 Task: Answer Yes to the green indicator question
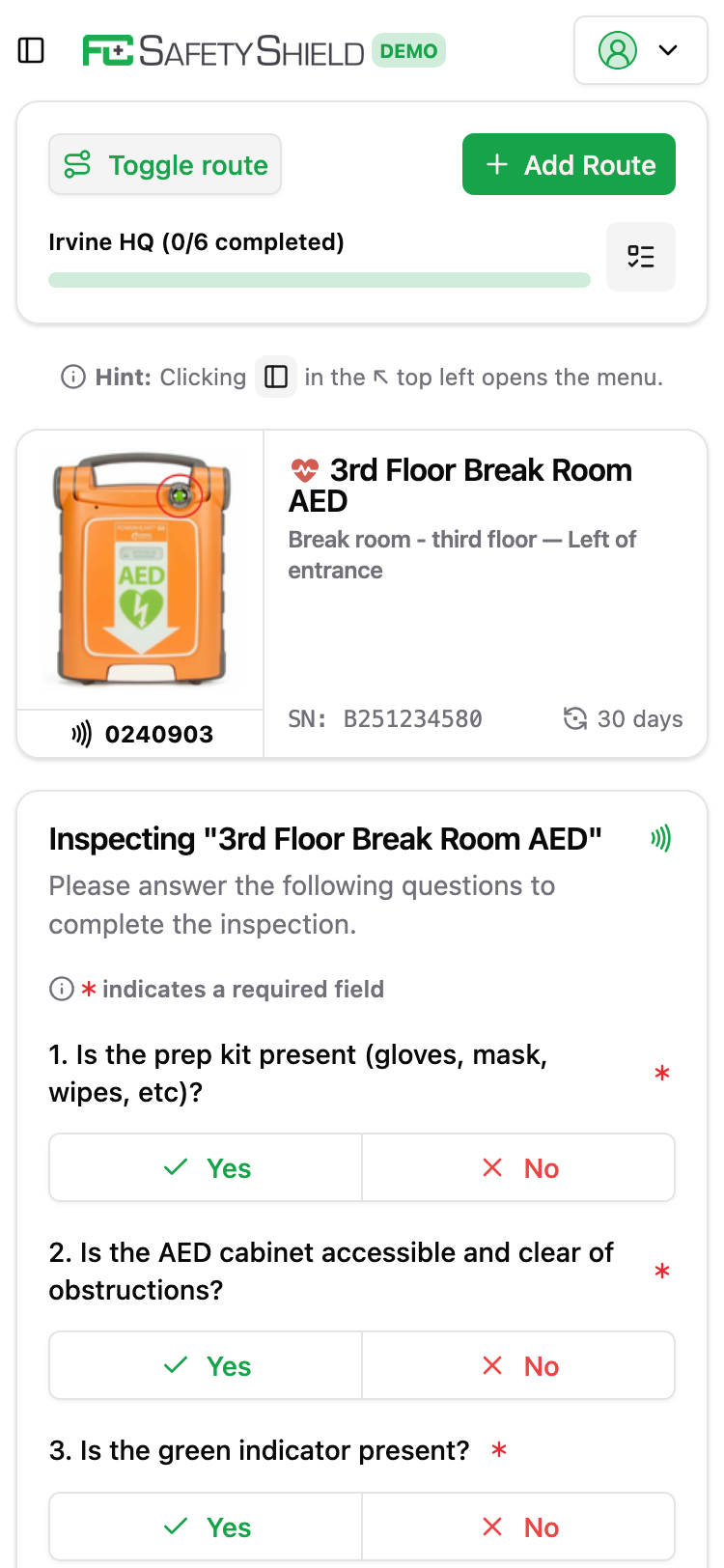click(x=206, y=1526)
